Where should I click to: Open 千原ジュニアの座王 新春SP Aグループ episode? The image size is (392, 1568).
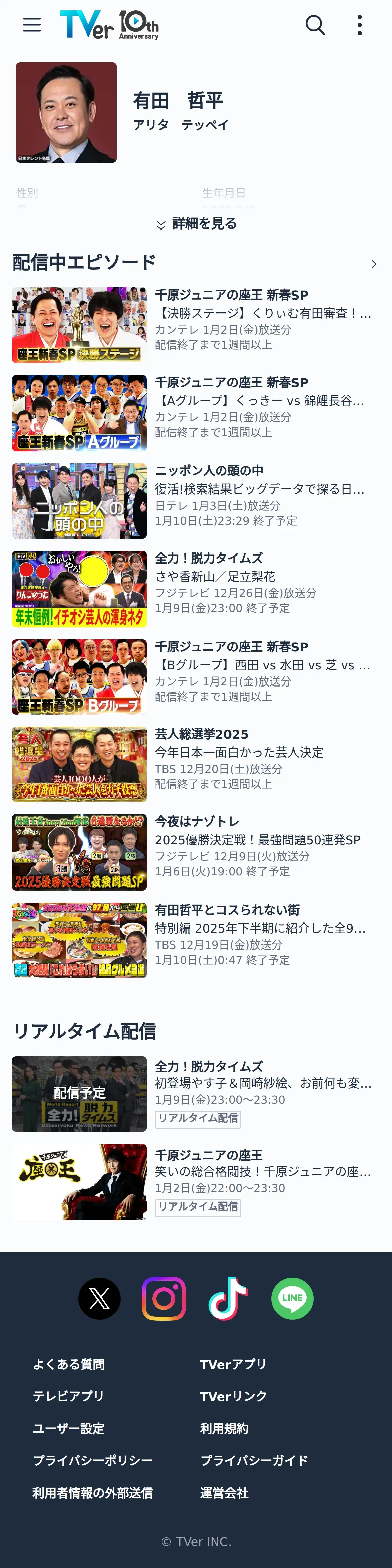pos(196,413)
